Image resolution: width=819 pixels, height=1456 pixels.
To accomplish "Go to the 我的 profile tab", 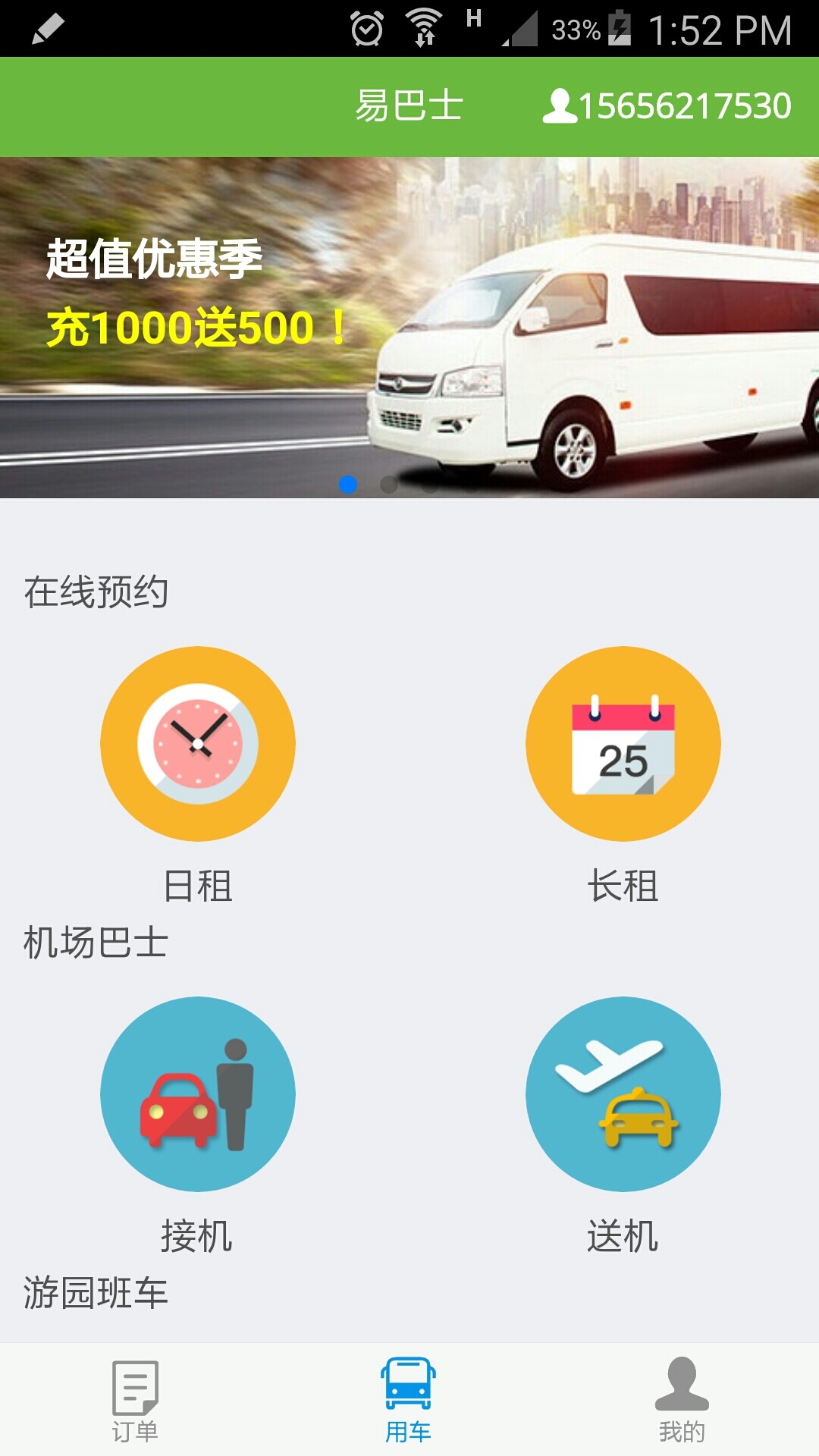I will tap(681, 1400).
